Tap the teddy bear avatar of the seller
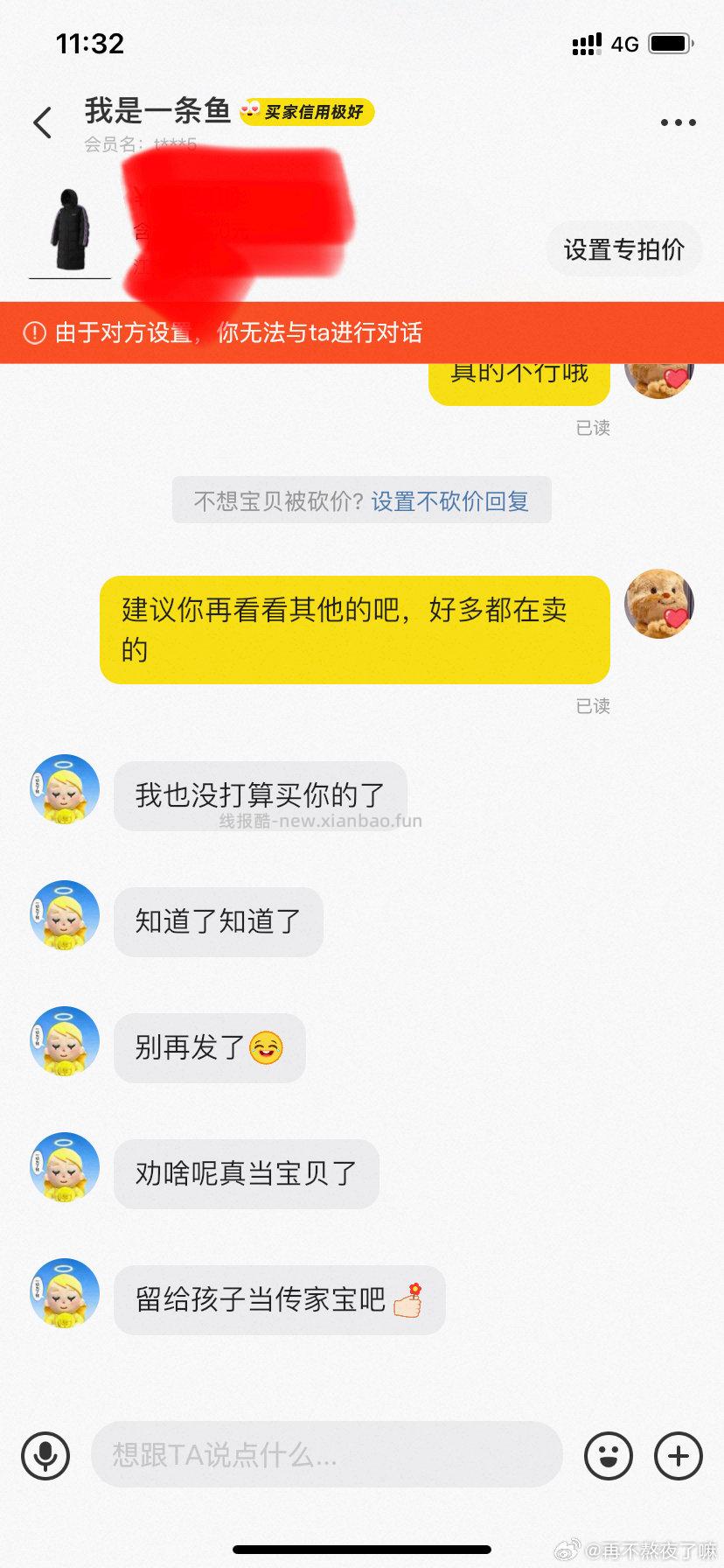The height and width of the screenshot is (1568, 724). pyautogui.click(x=658, y=605)
